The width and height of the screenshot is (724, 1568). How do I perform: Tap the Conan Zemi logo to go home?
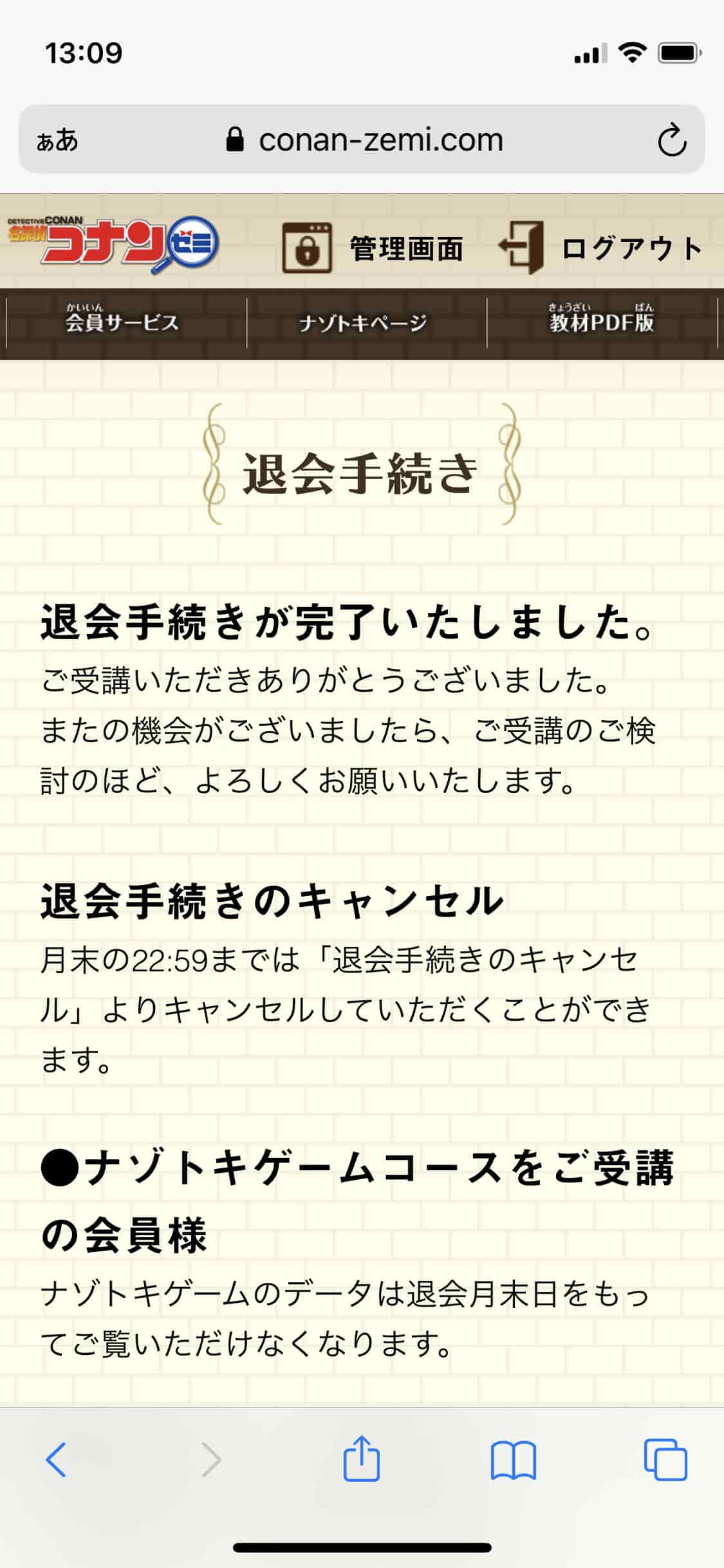[113, 245]
